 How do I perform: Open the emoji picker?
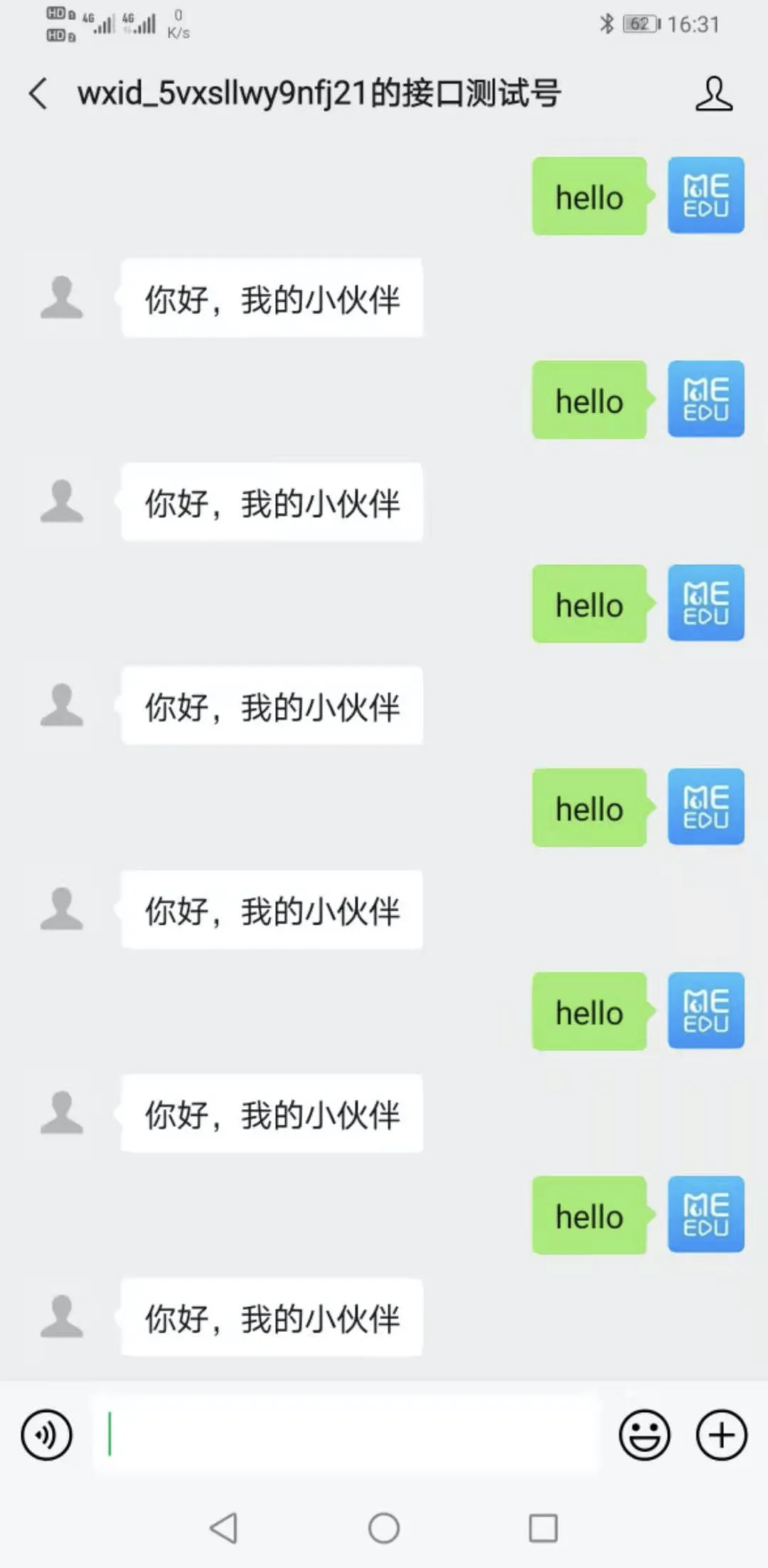[645, 1435]
